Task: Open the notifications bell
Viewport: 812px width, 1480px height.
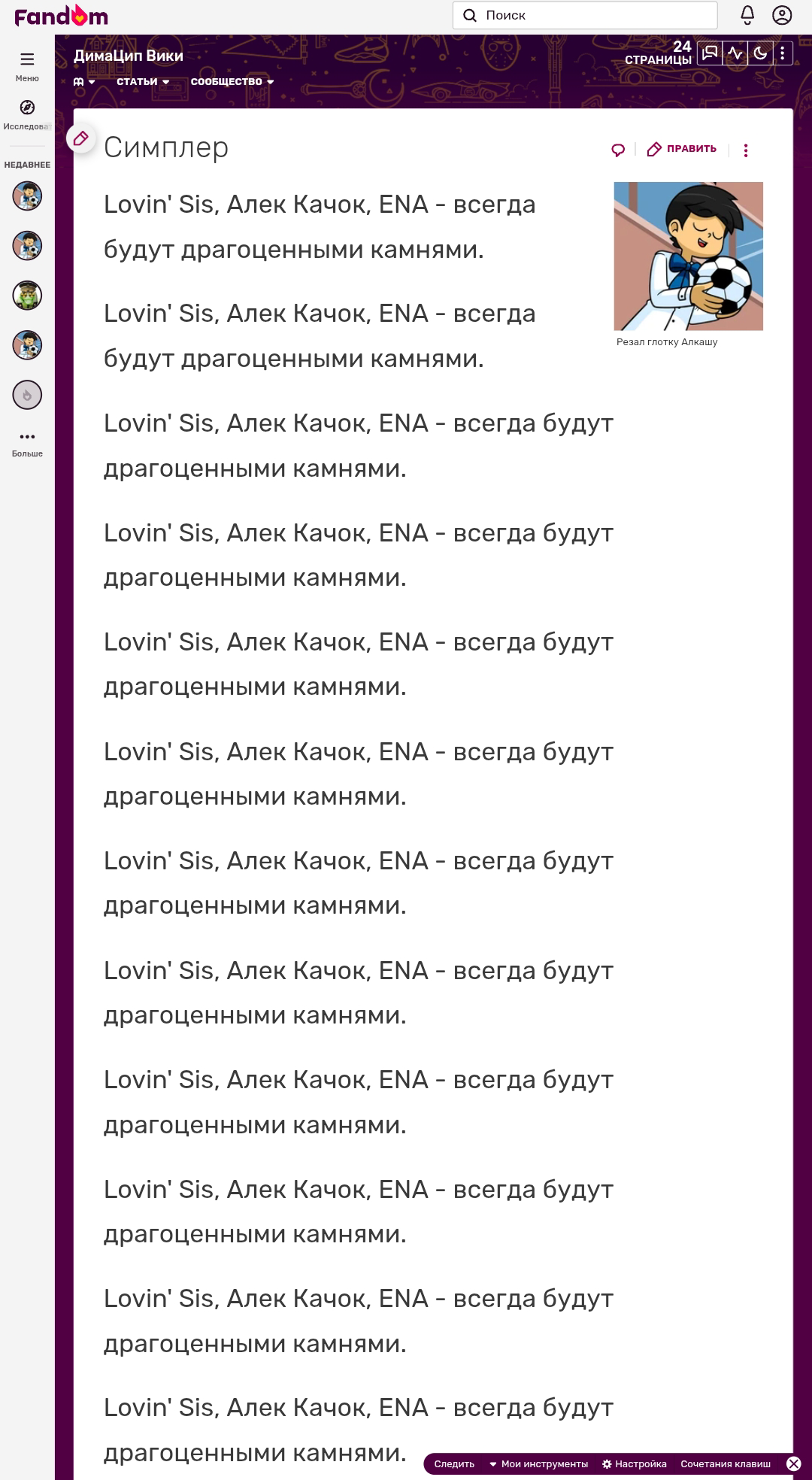Action: pyautogui.click(x=747, y=15)
